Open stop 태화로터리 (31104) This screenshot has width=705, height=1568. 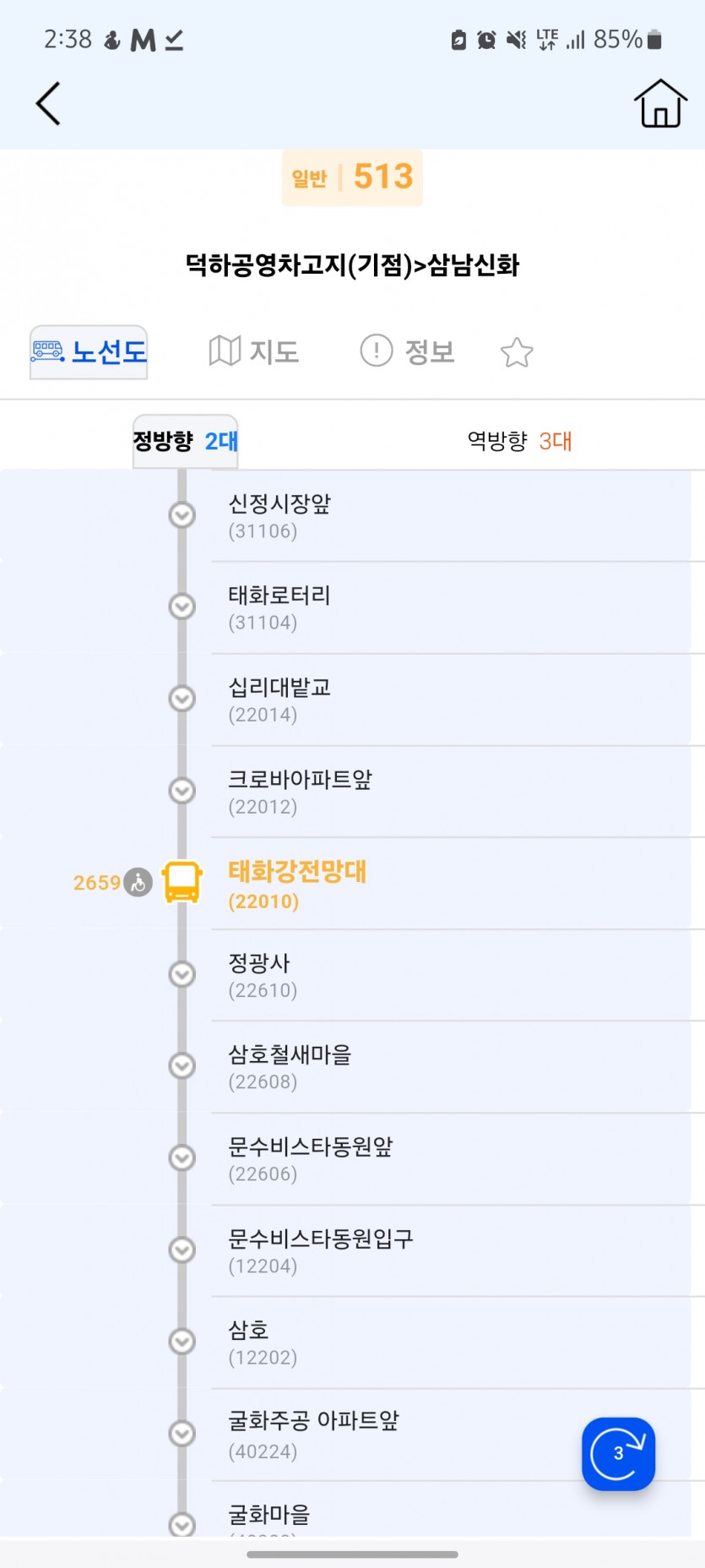(x=280, y=607)
